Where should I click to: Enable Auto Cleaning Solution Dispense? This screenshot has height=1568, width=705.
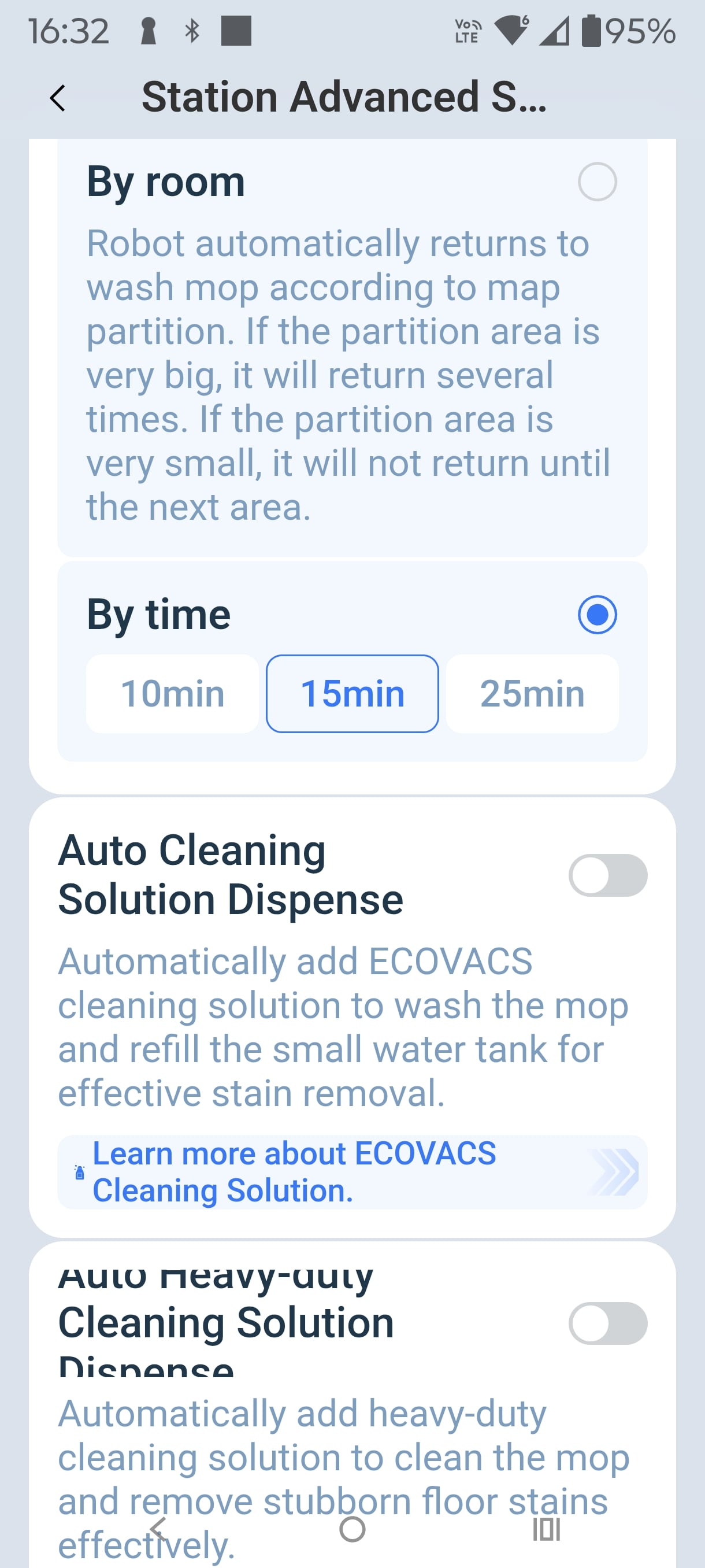[607, 875]
